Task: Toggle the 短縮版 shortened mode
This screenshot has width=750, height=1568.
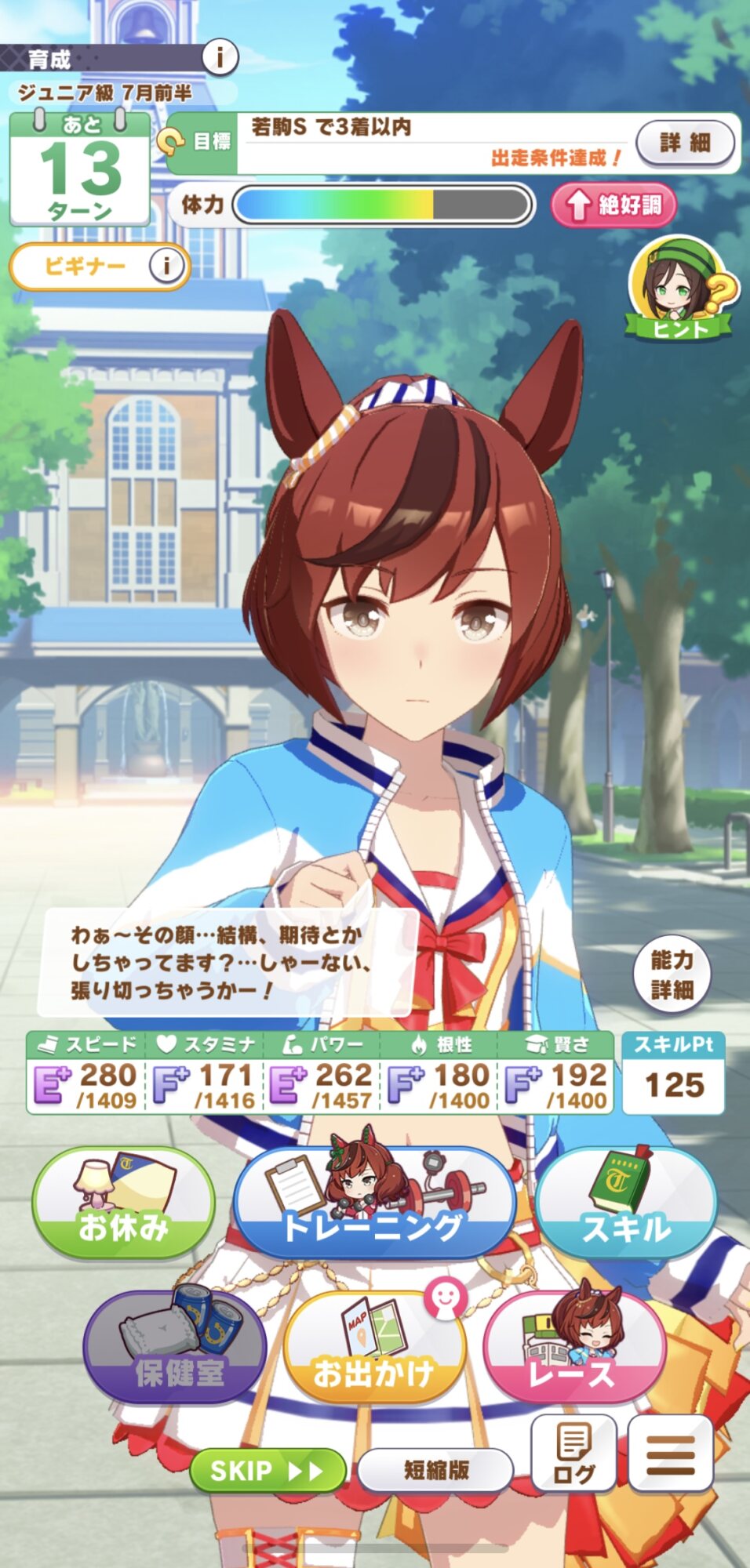Action: (x=435, y=1470)
